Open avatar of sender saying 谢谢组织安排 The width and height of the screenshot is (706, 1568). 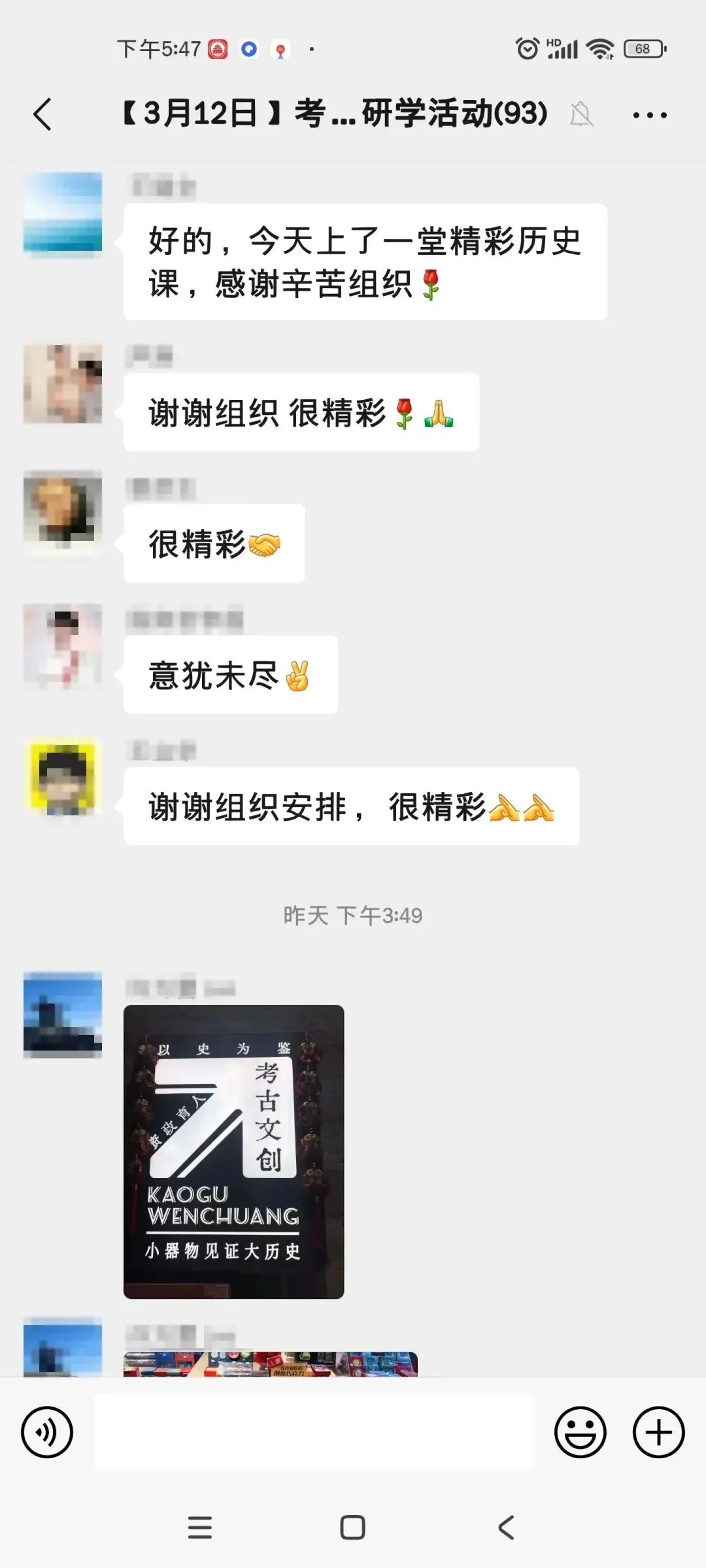click(63, 777)
